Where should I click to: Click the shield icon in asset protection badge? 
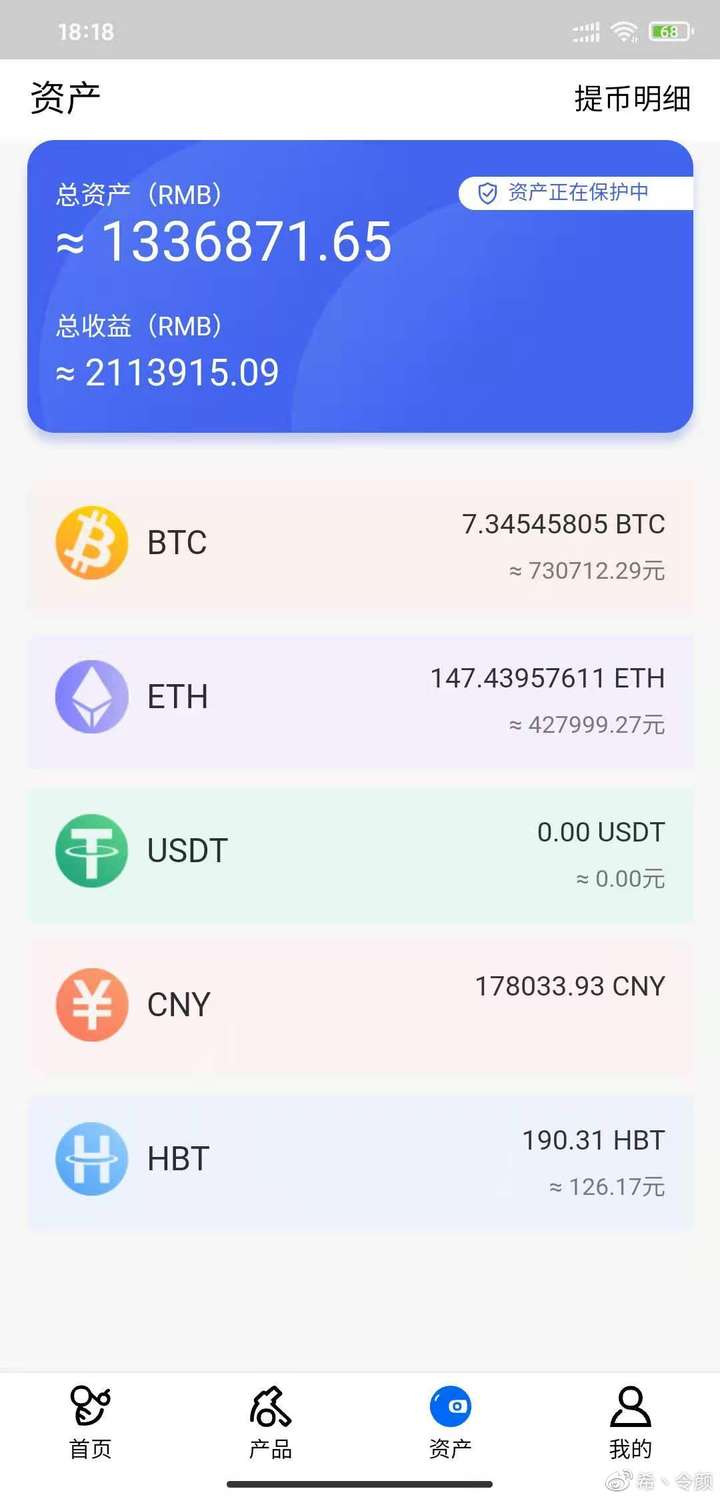coord(487,193)
